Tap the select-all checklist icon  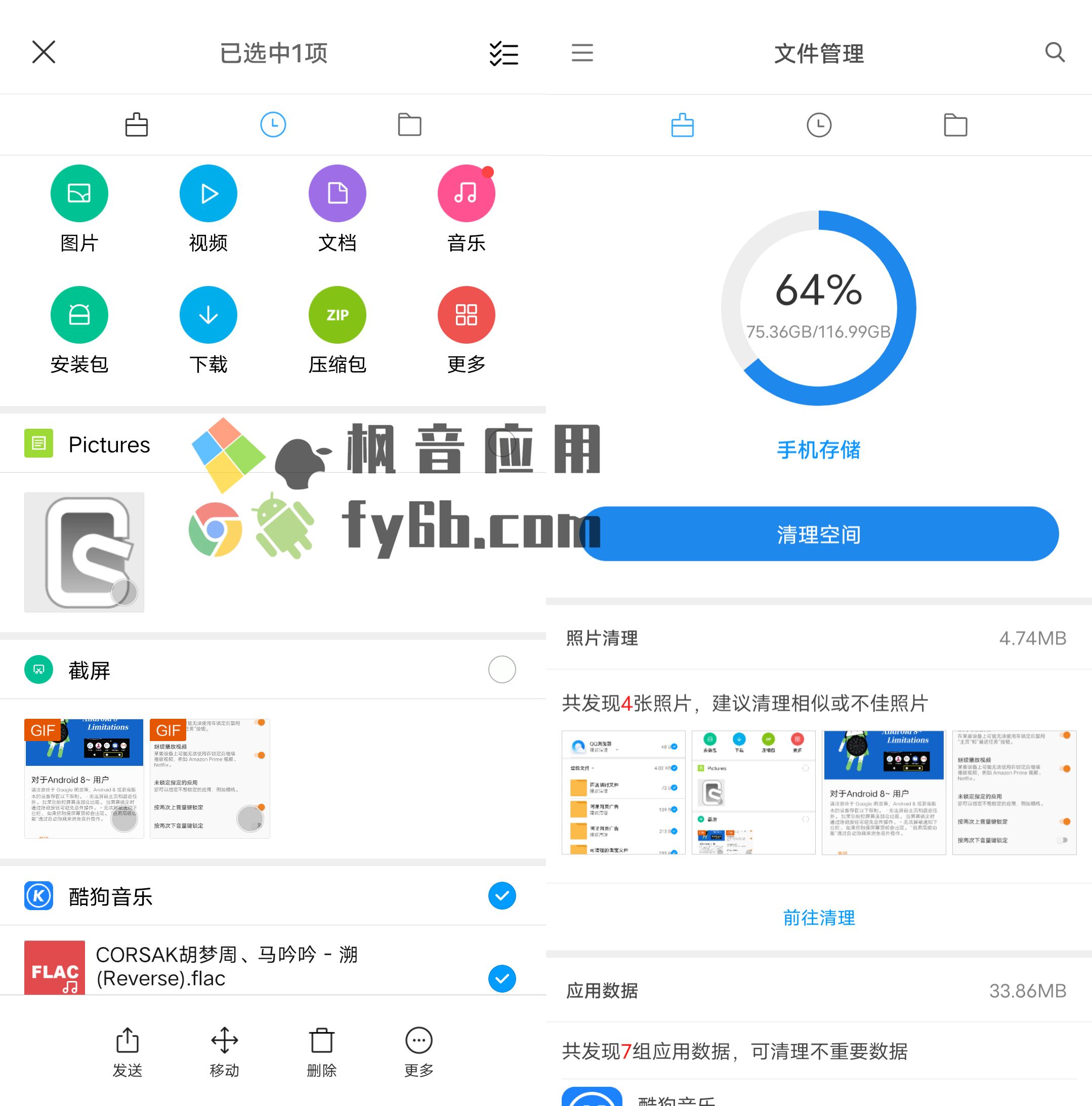tap(503, 54)
